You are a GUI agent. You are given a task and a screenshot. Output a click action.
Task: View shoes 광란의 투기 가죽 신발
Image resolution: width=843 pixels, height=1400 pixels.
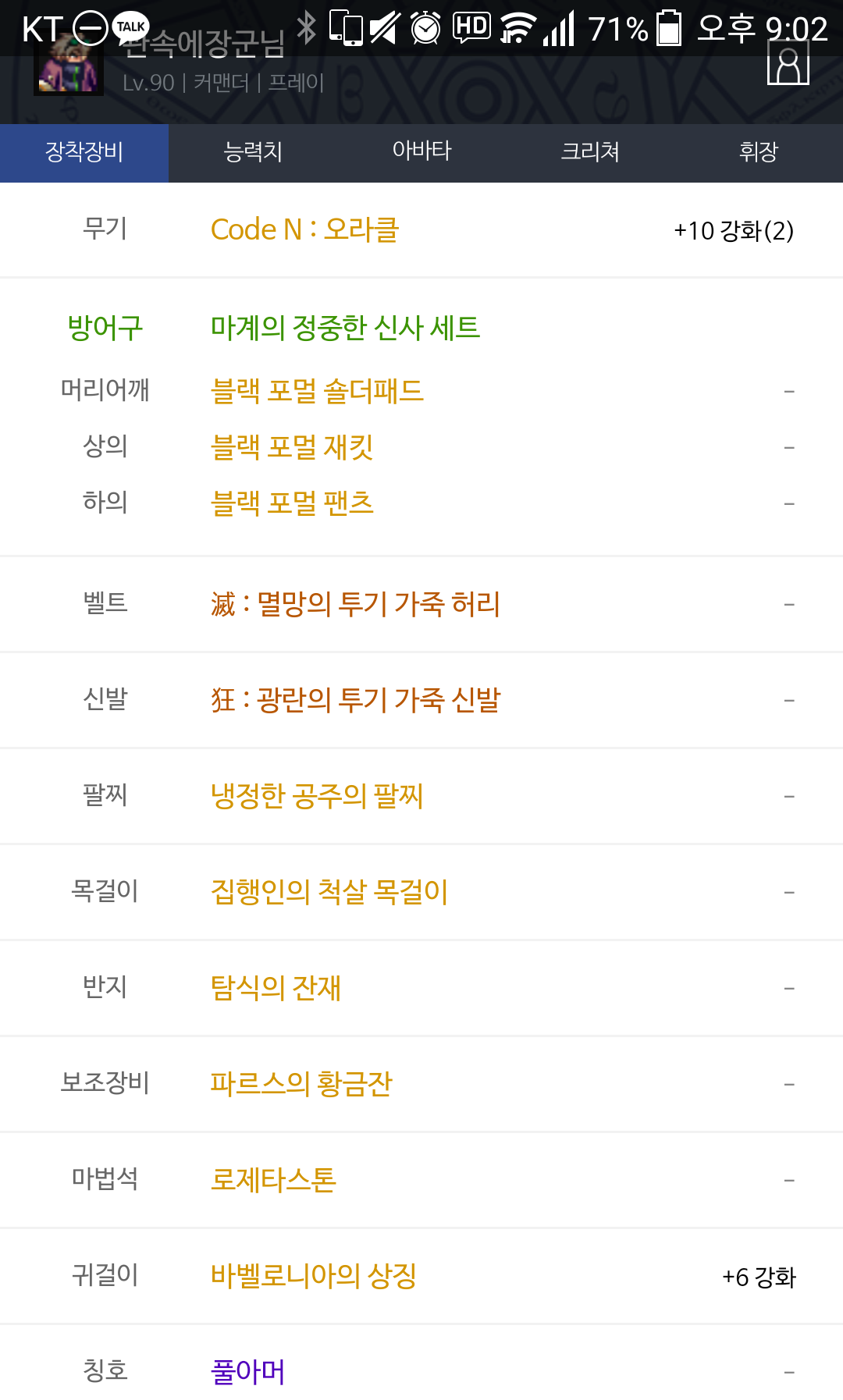click(355, 699)
